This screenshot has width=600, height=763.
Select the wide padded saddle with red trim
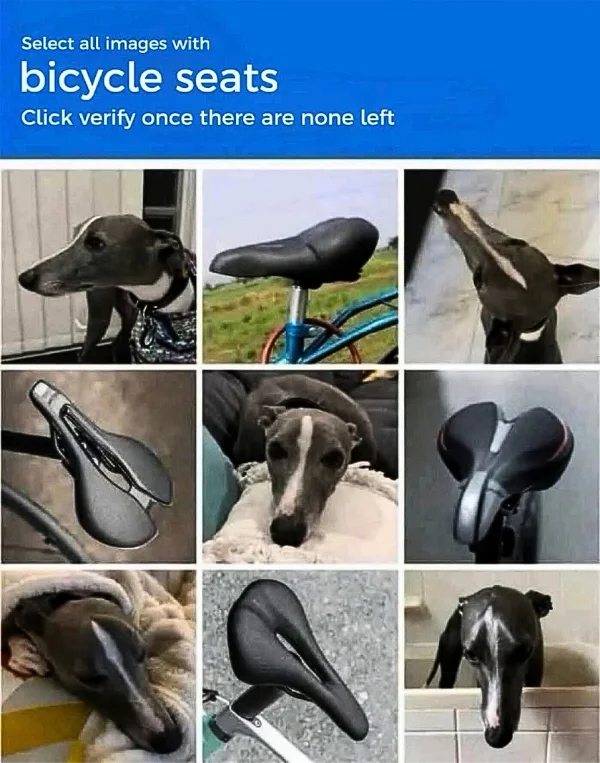pos(501,466)
